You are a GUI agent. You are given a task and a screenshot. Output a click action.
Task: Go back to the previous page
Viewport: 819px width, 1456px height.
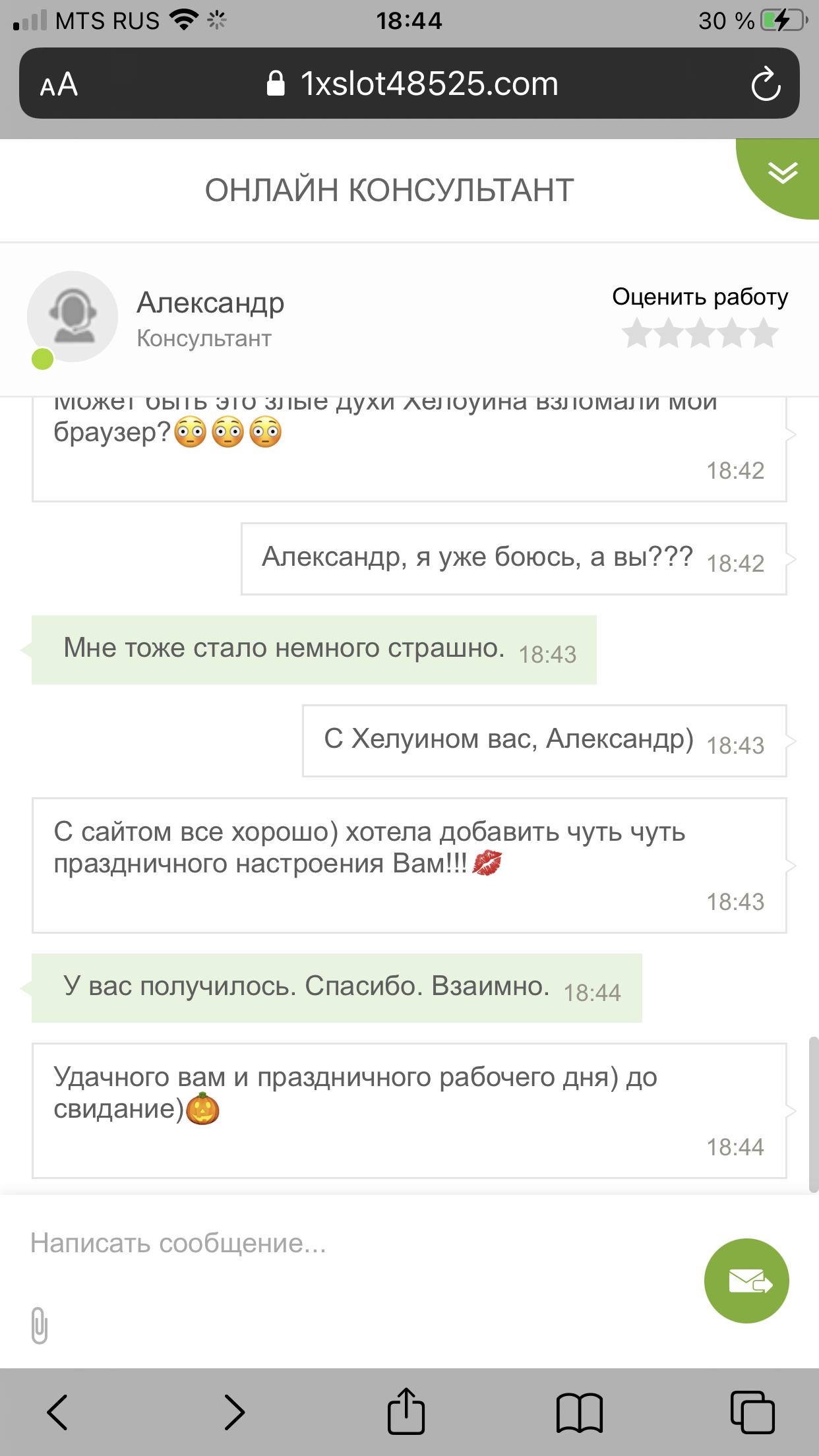point(57,1412)
